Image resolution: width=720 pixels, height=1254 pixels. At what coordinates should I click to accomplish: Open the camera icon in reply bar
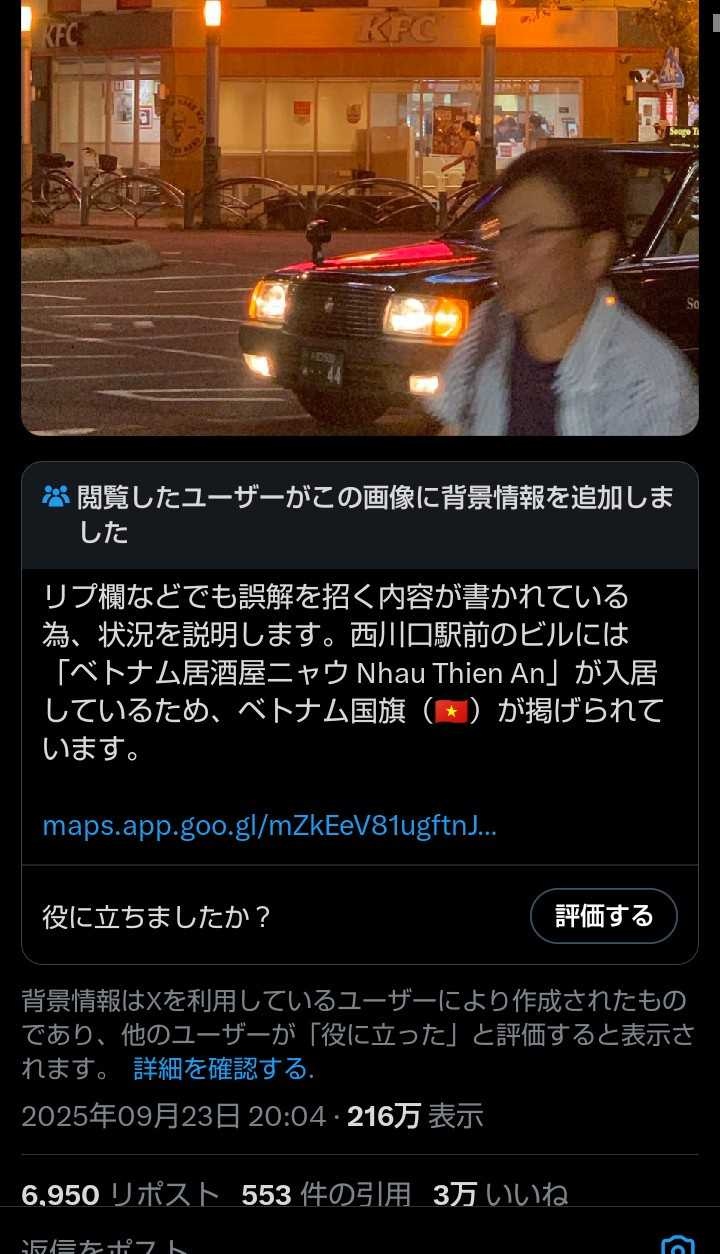click(x=678, y=1245)
